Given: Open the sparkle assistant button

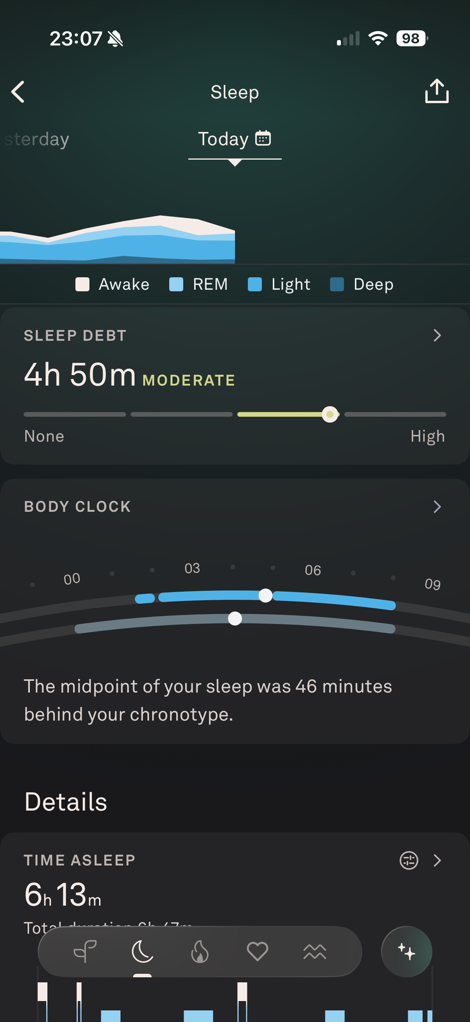Looking at the screenshot, I should (407, 952).
